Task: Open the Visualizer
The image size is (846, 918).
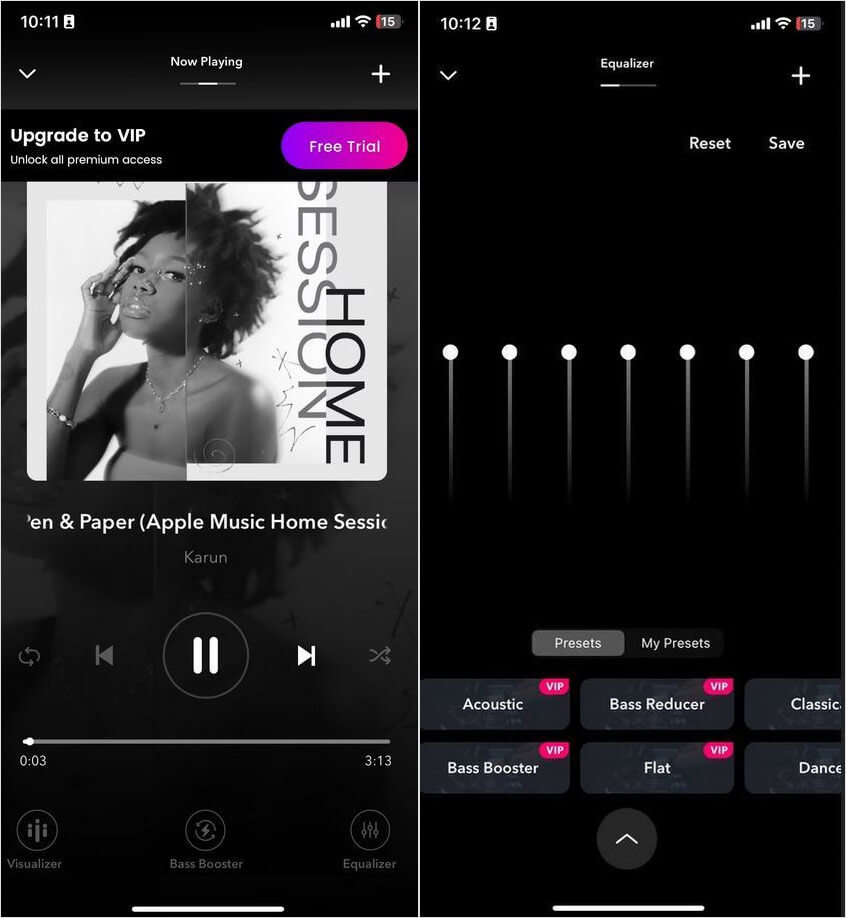Action: click(x=37, y=831)
